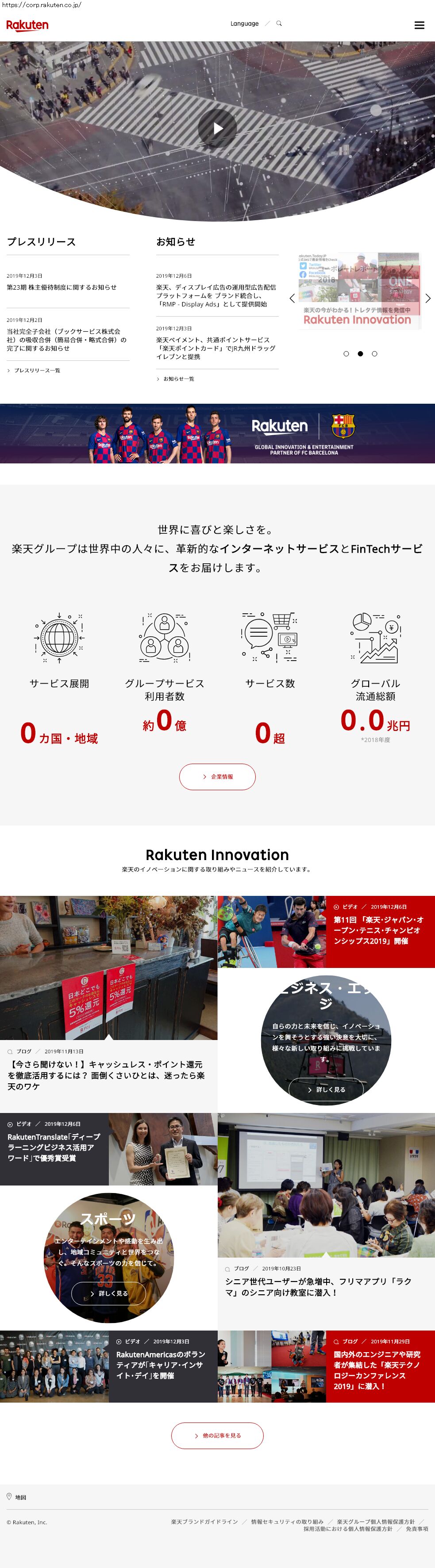Open the FC Barcelona partner banner

click(x=218, y=433)
